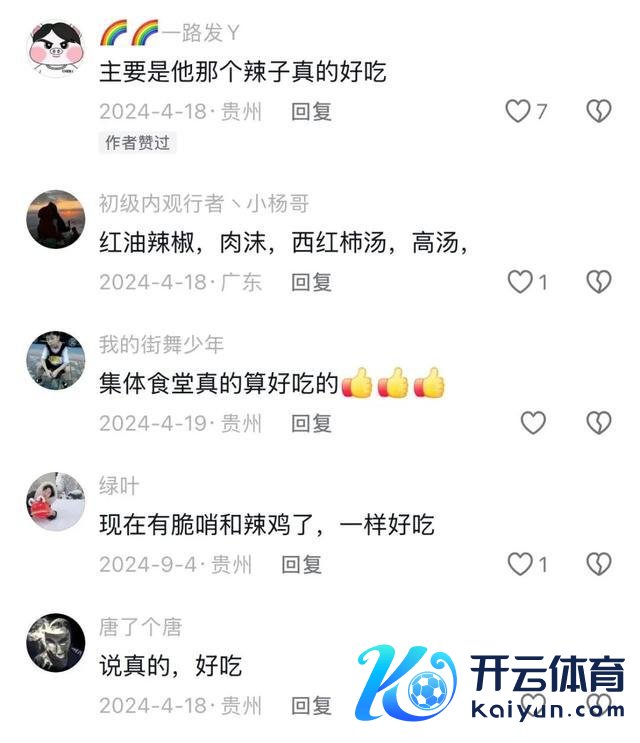The height and width of the screenshot is (743, 640).
Task: Open 唐了个唐's profile avatar
Action: coord(55,642)
